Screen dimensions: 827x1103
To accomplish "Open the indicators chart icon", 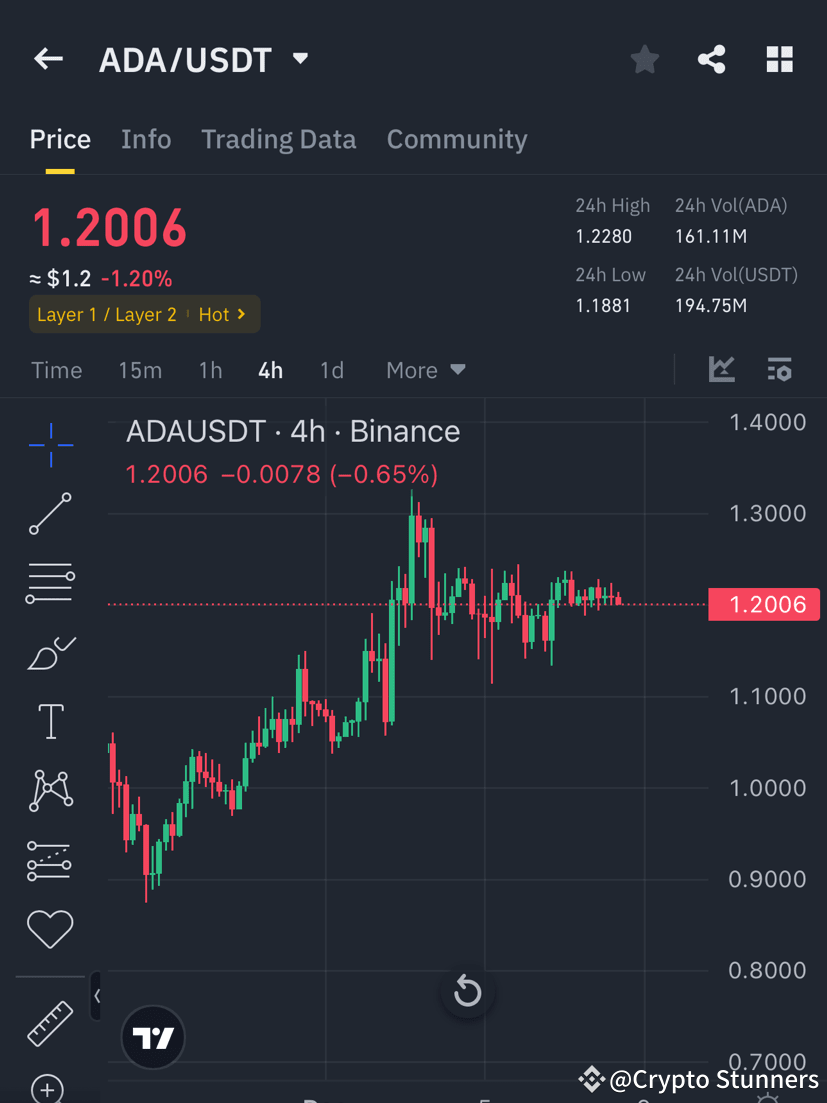I will [x=722, y=369].
